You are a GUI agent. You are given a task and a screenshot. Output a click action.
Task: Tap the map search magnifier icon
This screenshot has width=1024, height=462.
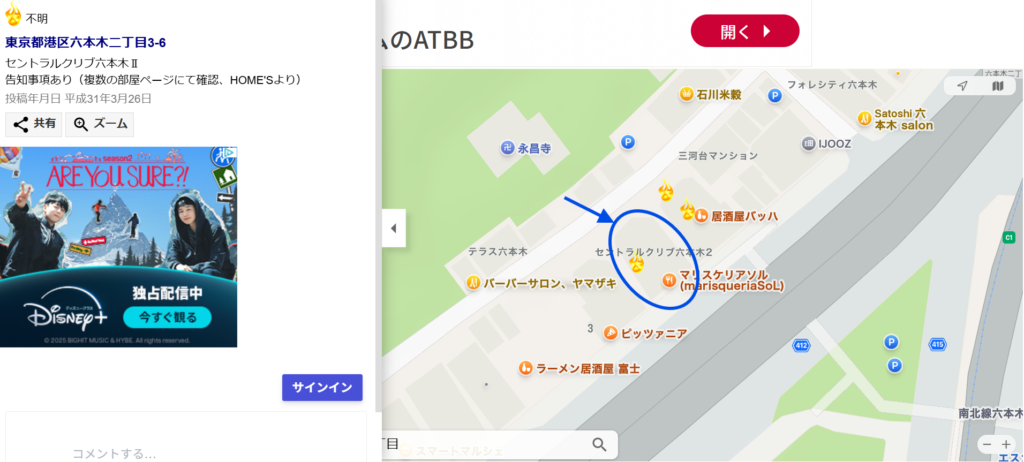pos(599,444)
